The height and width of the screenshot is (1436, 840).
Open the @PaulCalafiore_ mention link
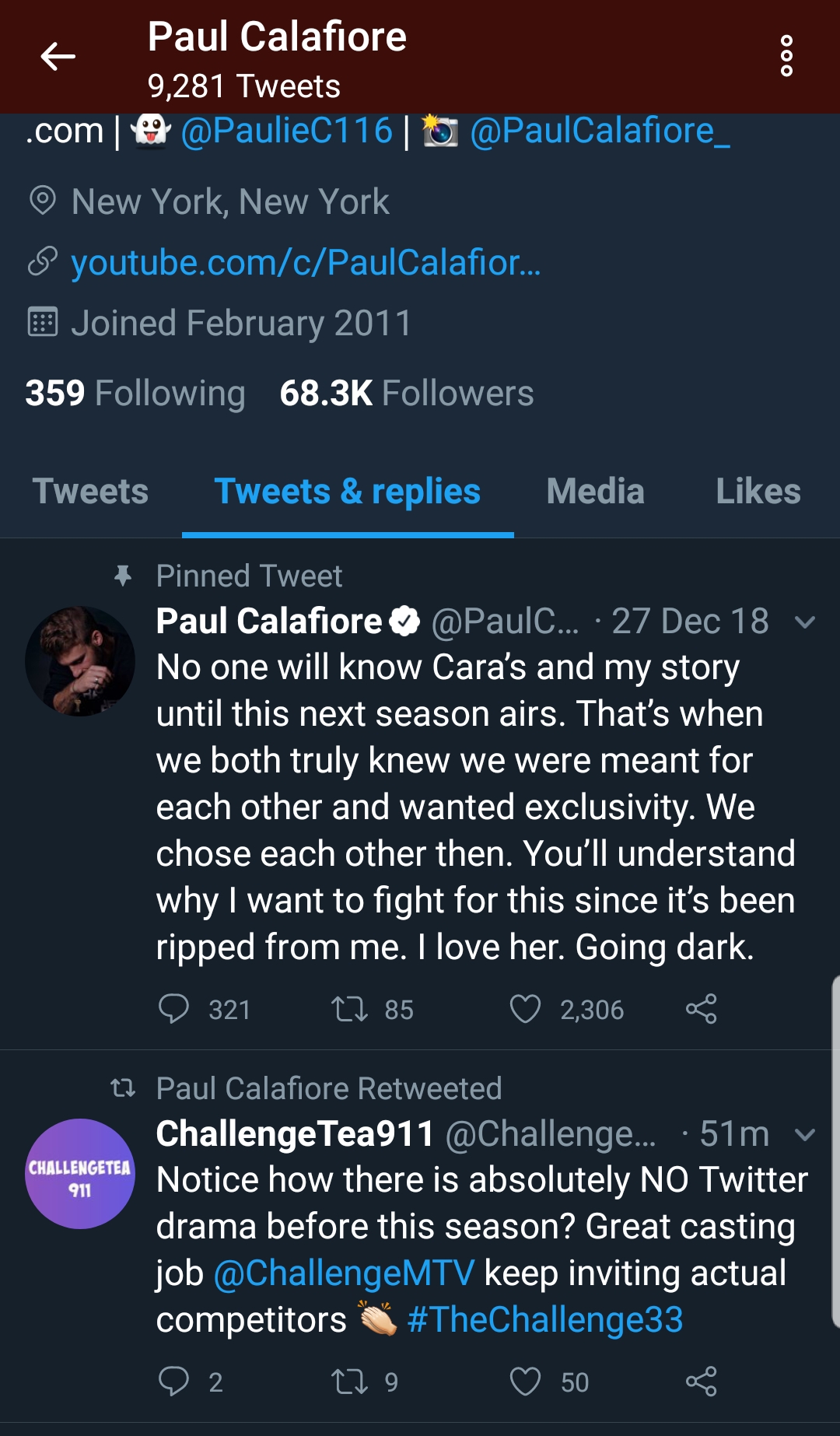tap(600, 131)
